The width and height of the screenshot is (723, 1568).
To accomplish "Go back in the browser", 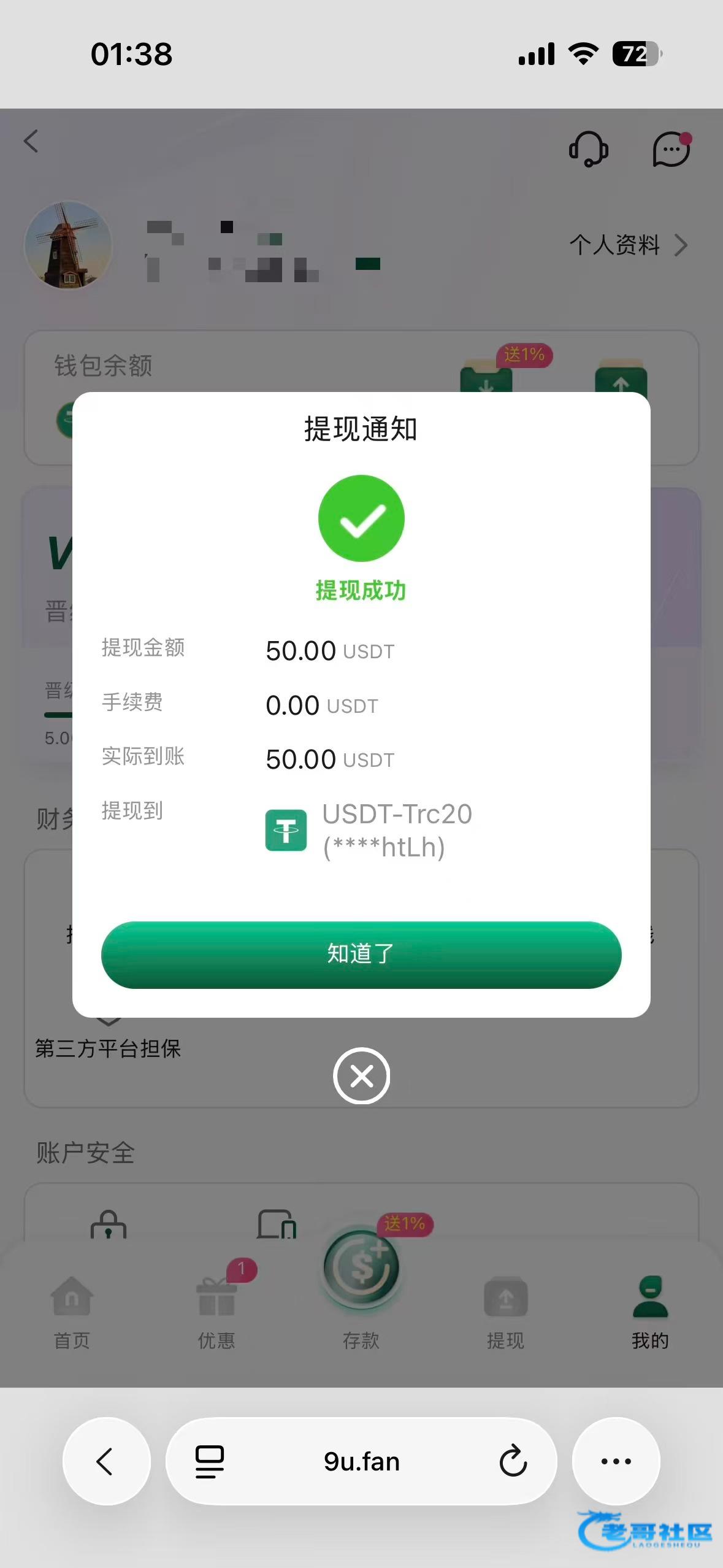I will coord(106,1461).
